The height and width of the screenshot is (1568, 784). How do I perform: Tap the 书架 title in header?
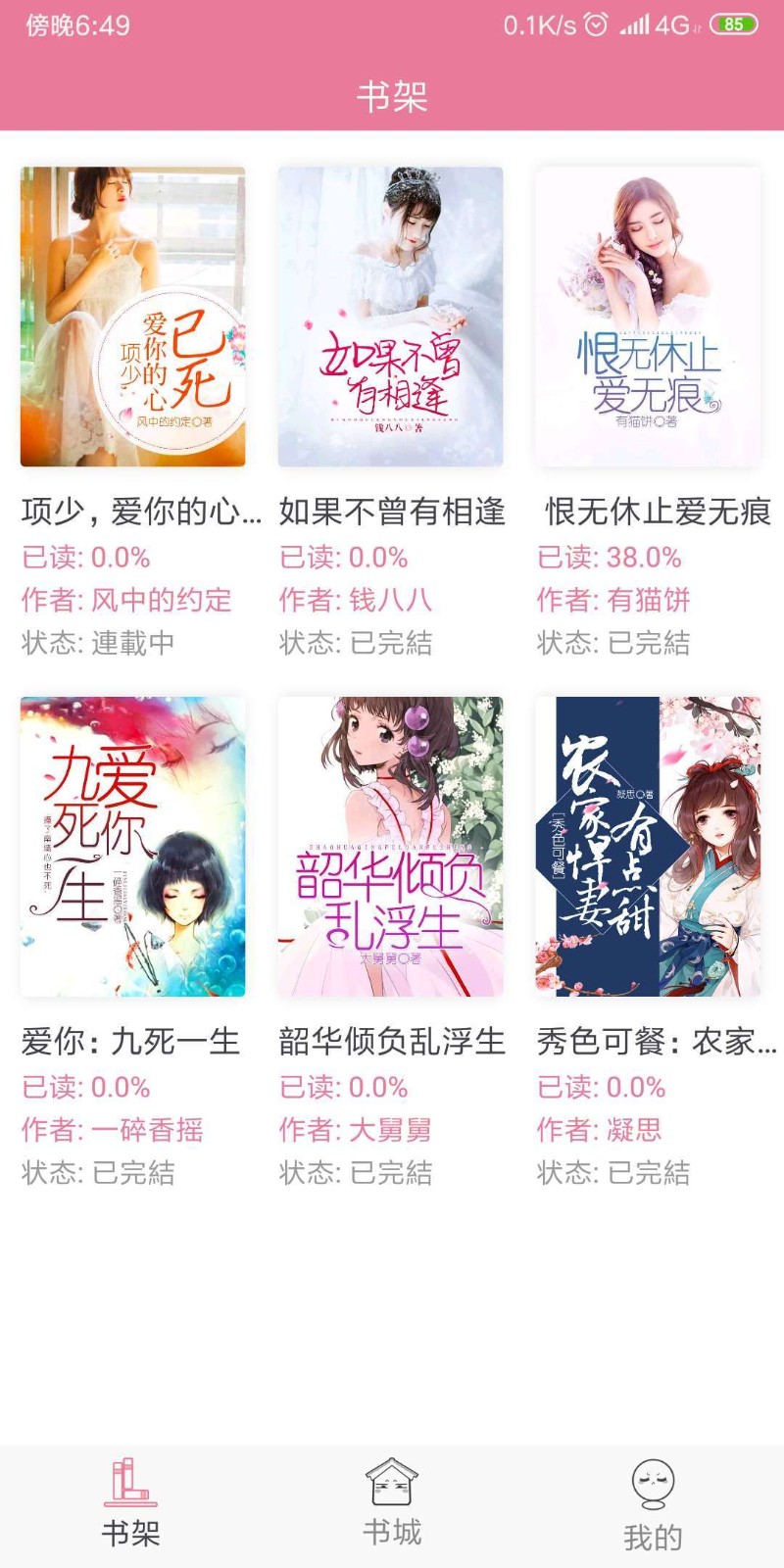pyautogui.click(x=391, y=93)
